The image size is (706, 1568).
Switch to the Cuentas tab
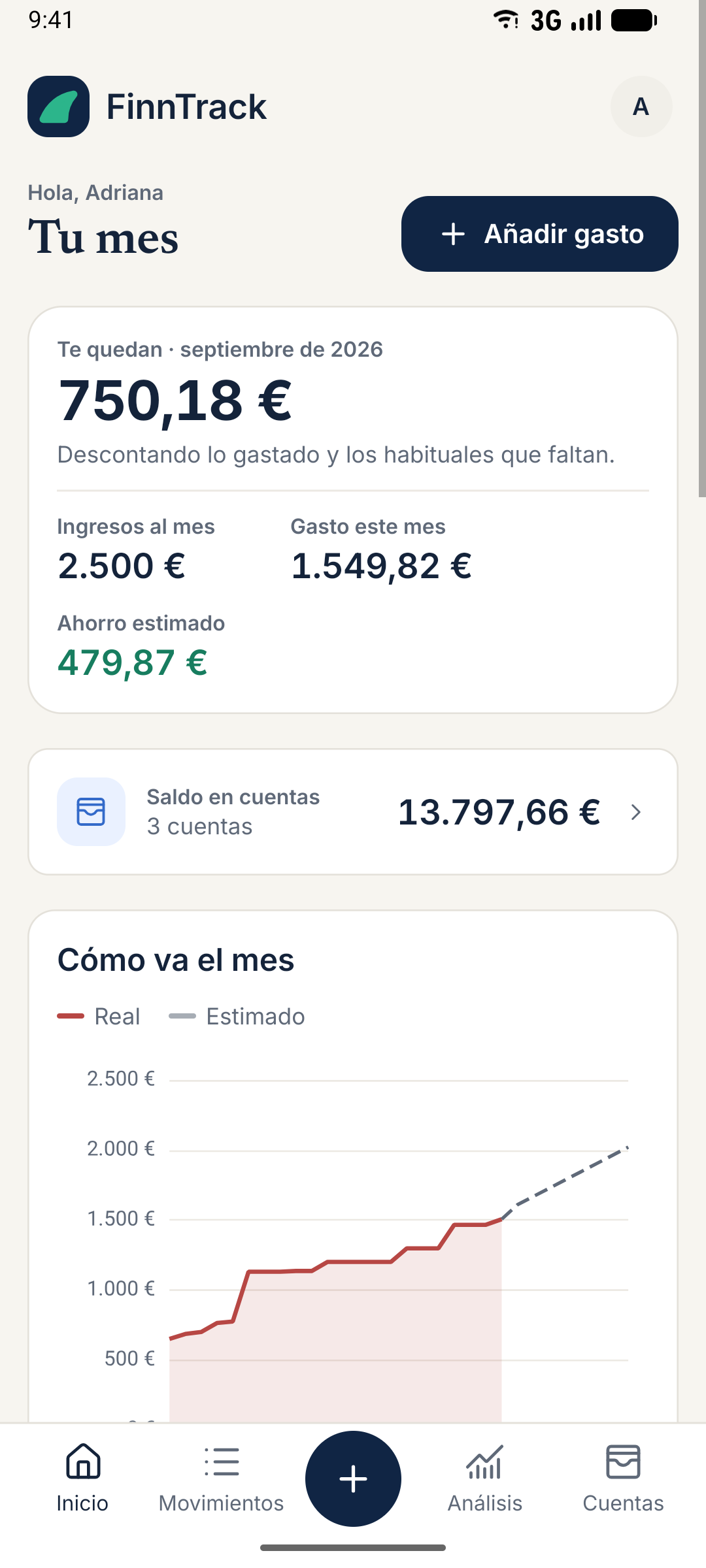click(623, 1479)
